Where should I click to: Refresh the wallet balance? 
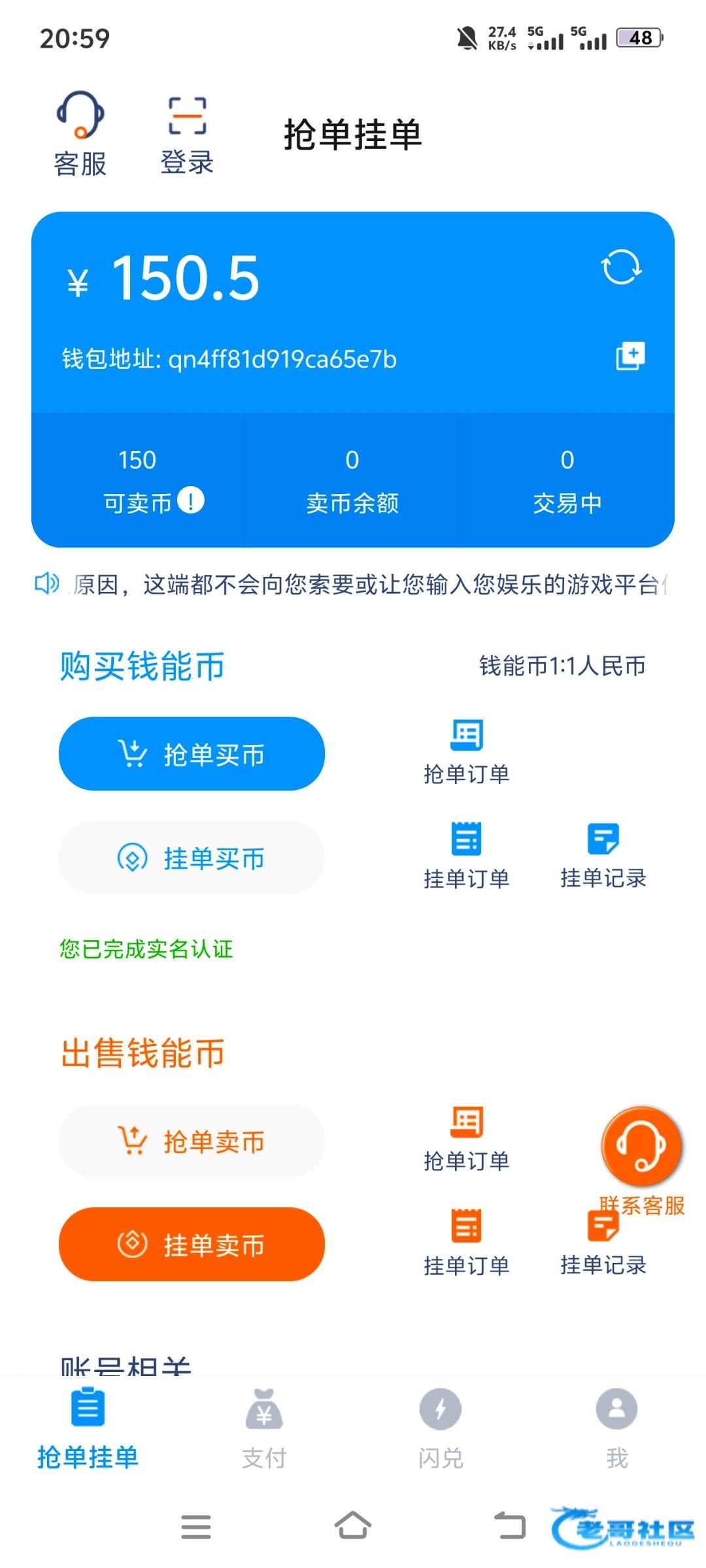tap(621, 267)
